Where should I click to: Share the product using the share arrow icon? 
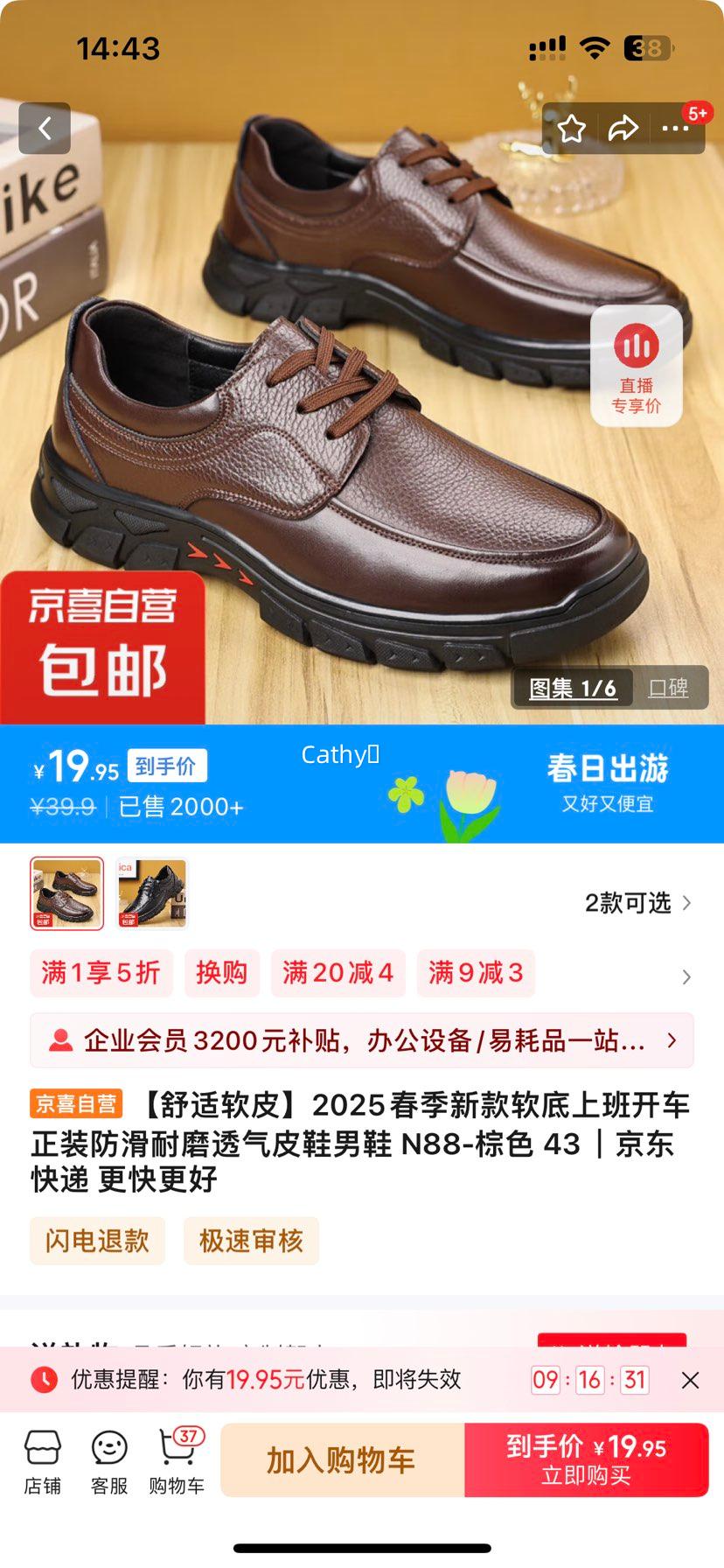pyautogui.click(x=624, y=128)
